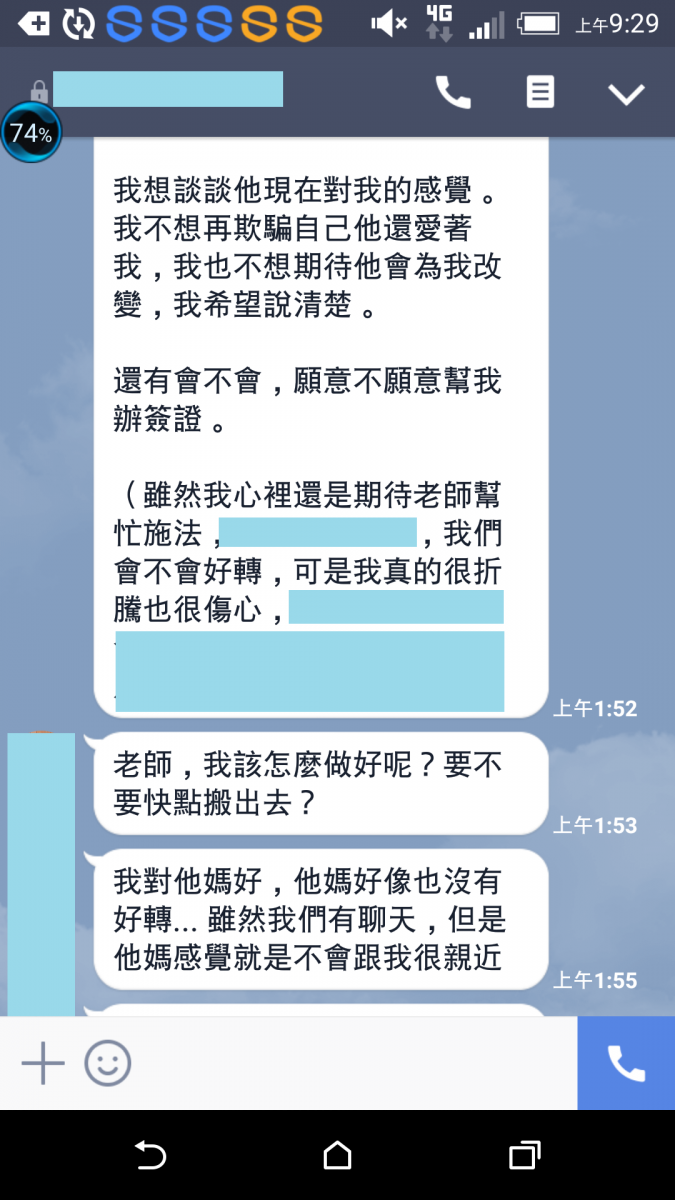This screenshot has width=675, height=1200.
Task: Tap the 74% floating booster bubble
Action: click(x=31, y=132)
